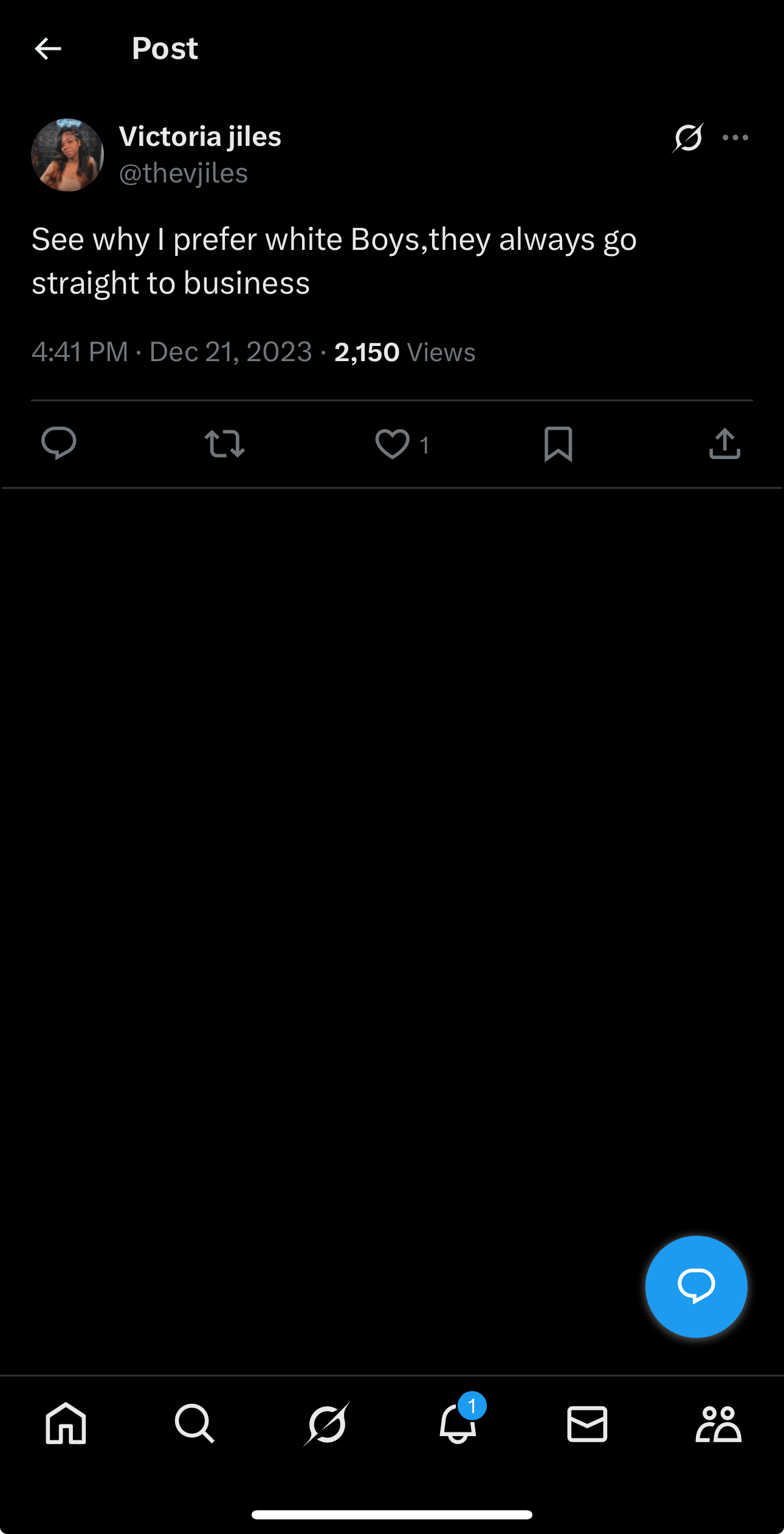
Task: Open Victoria jiles' profile picture
Action: tap(67, 155)
